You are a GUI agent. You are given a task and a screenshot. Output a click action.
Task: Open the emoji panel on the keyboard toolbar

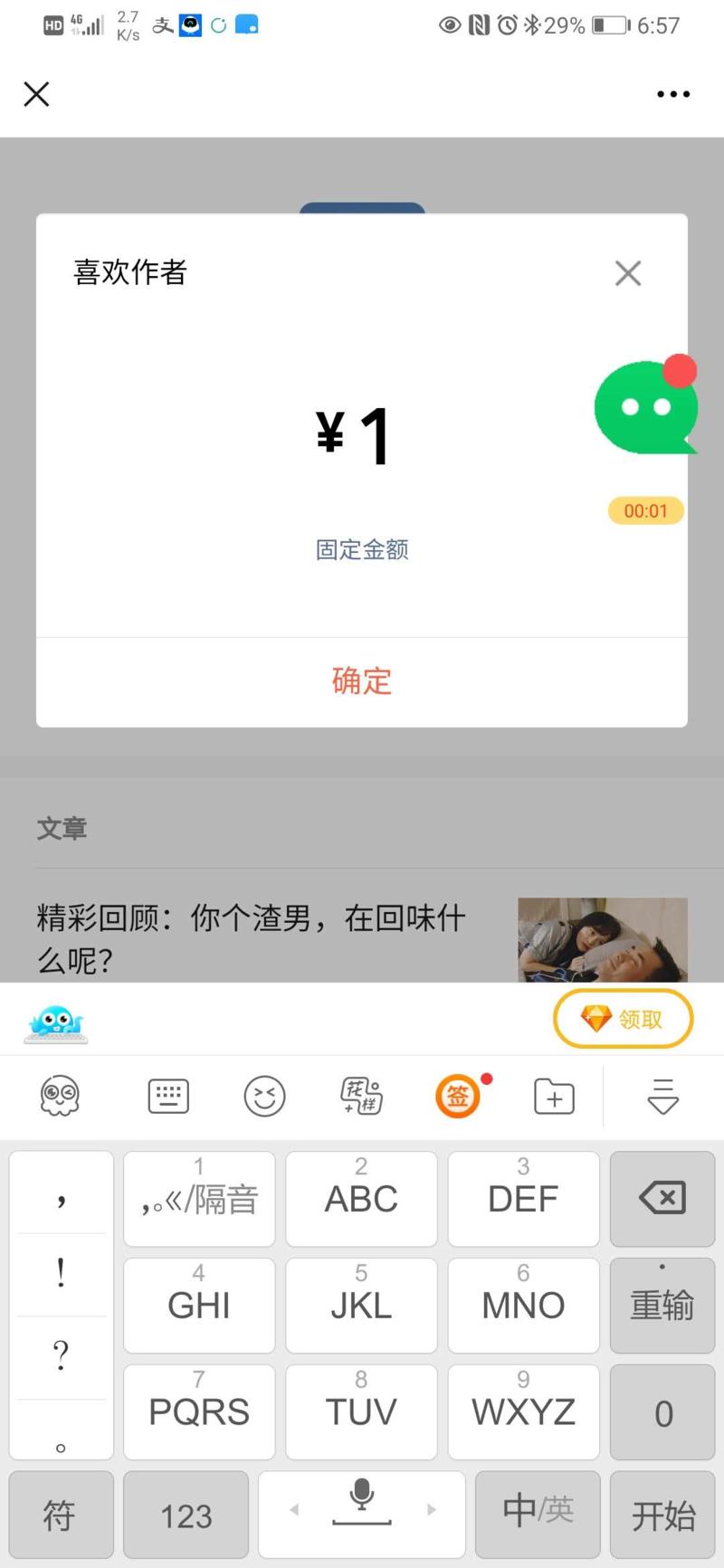[x=264, y=1096]
